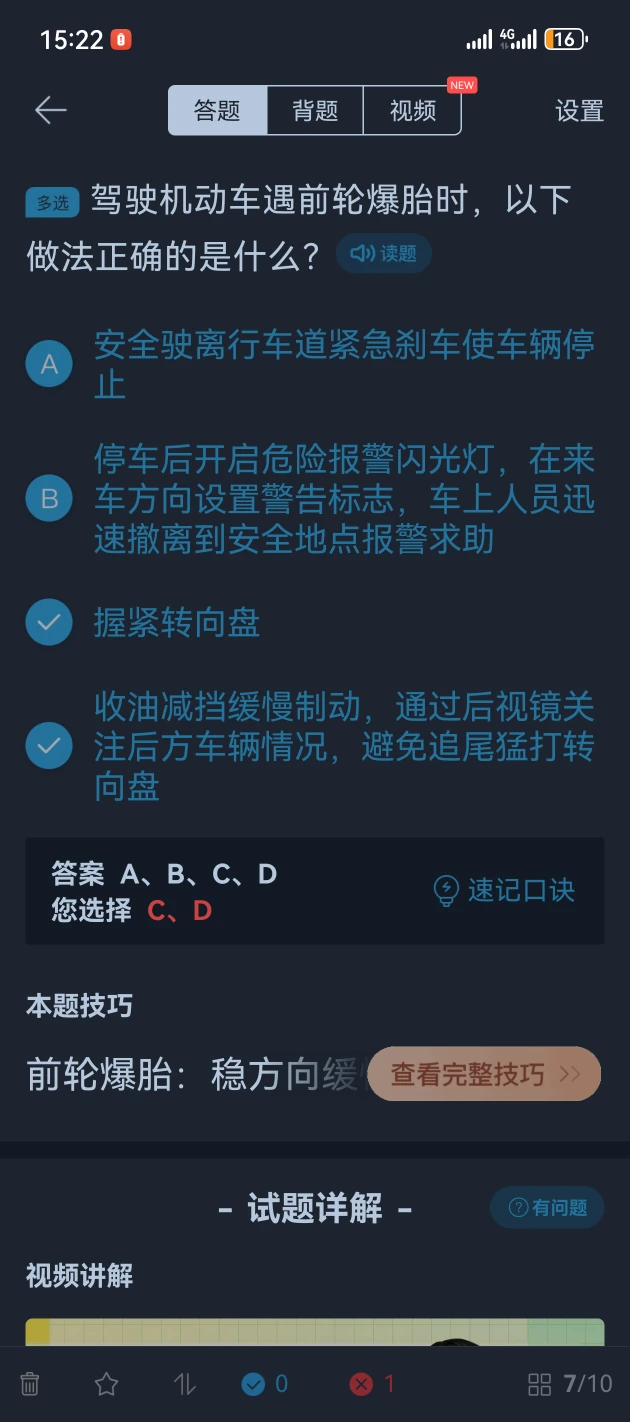Select the 答题 tab
Screen dimensions: 630x1422
[x=218, y=110]
